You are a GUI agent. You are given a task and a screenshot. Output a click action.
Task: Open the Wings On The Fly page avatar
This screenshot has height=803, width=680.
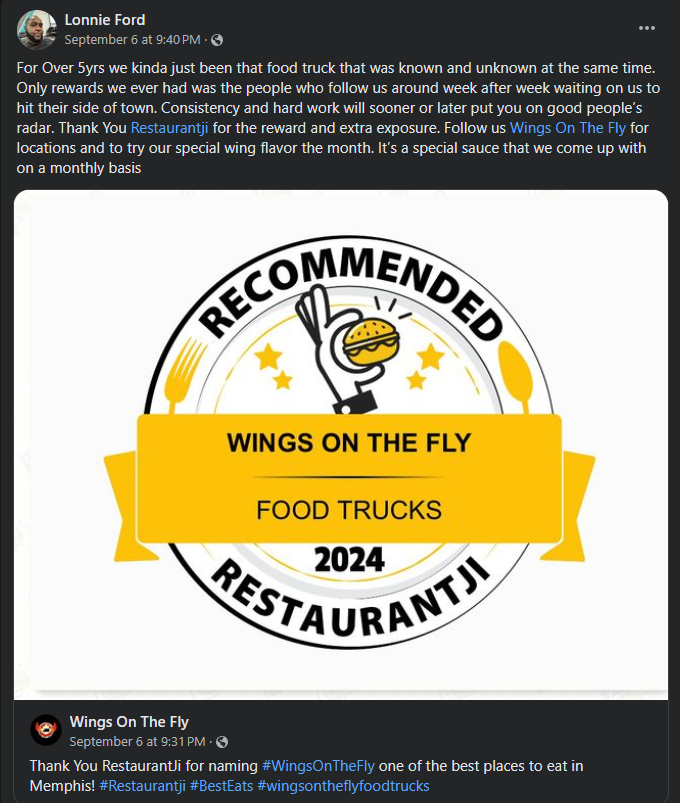[x=45, y=731]
